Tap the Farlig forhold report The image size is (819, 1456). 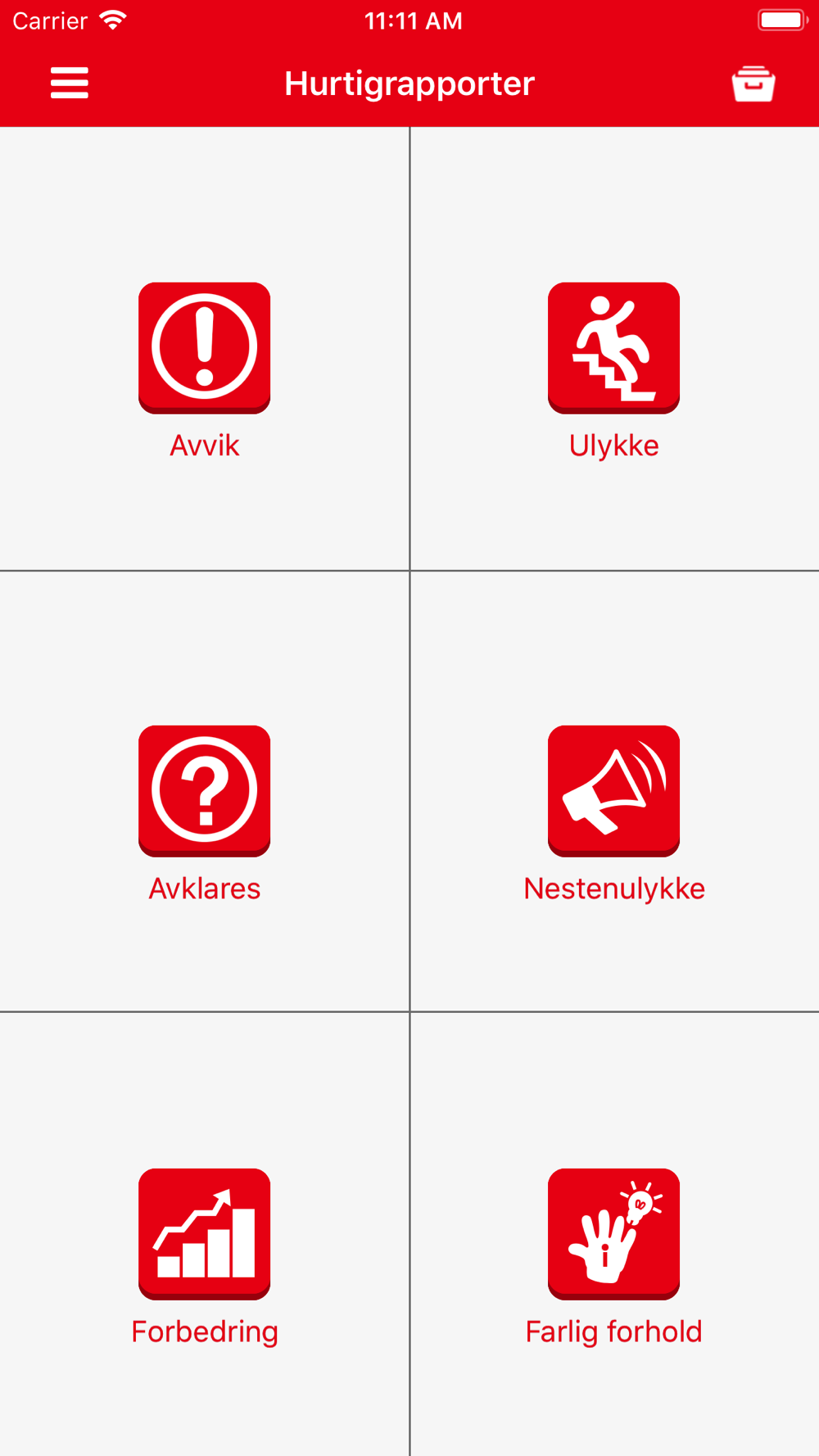(x=613, y=1233)
